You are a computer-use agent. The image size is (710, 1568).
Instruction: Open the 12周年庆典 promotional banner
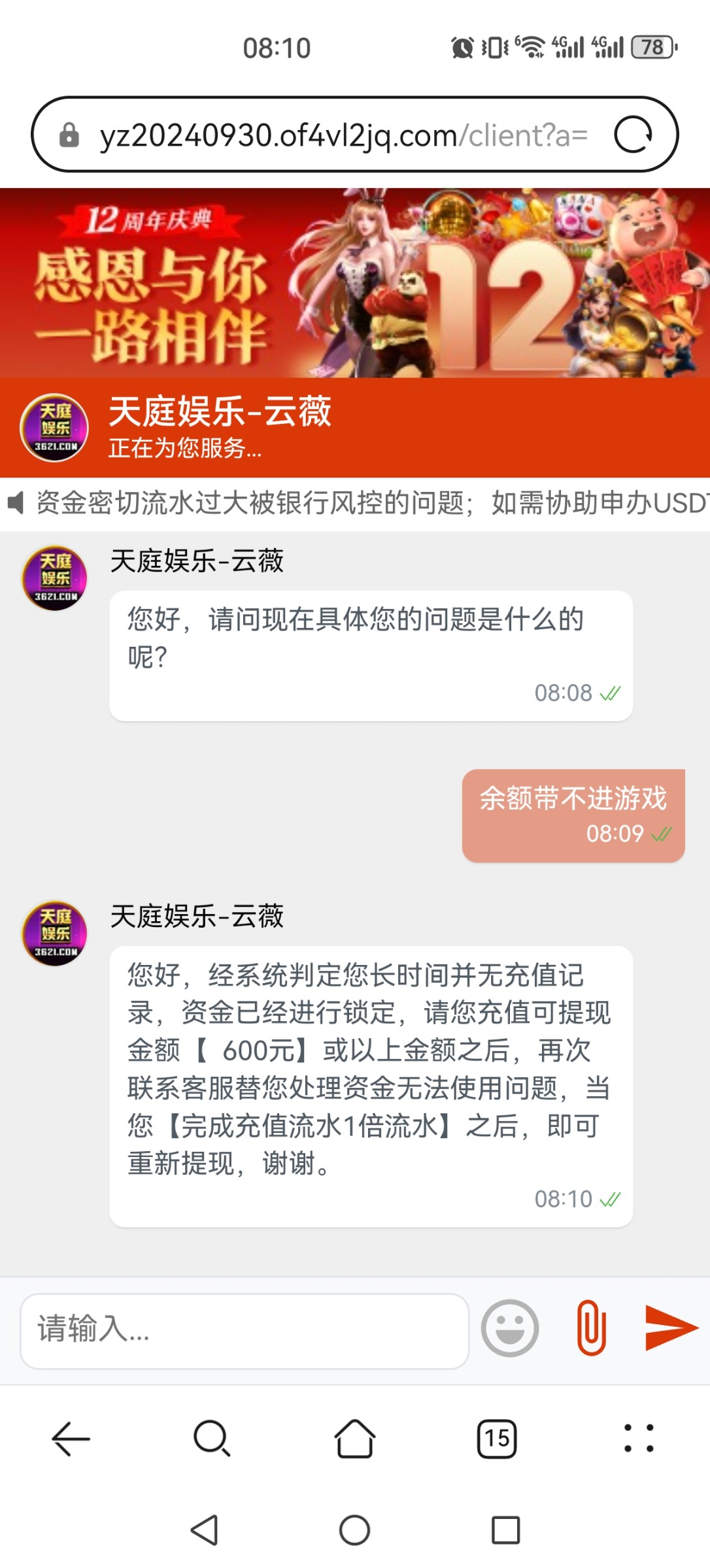pos(355,283)
